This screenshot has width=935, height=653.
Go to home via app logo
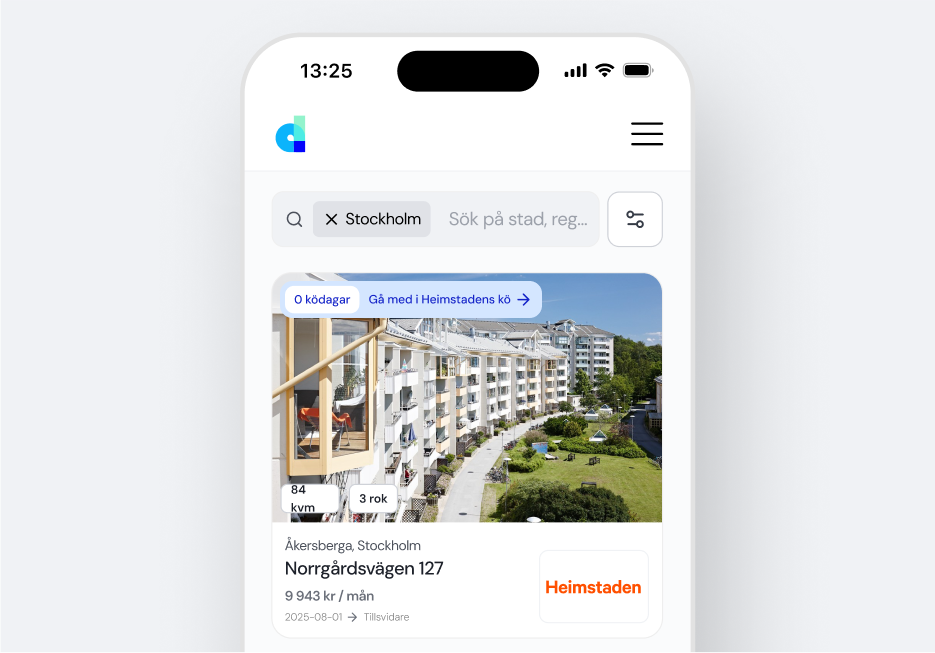tap(291, 134)
